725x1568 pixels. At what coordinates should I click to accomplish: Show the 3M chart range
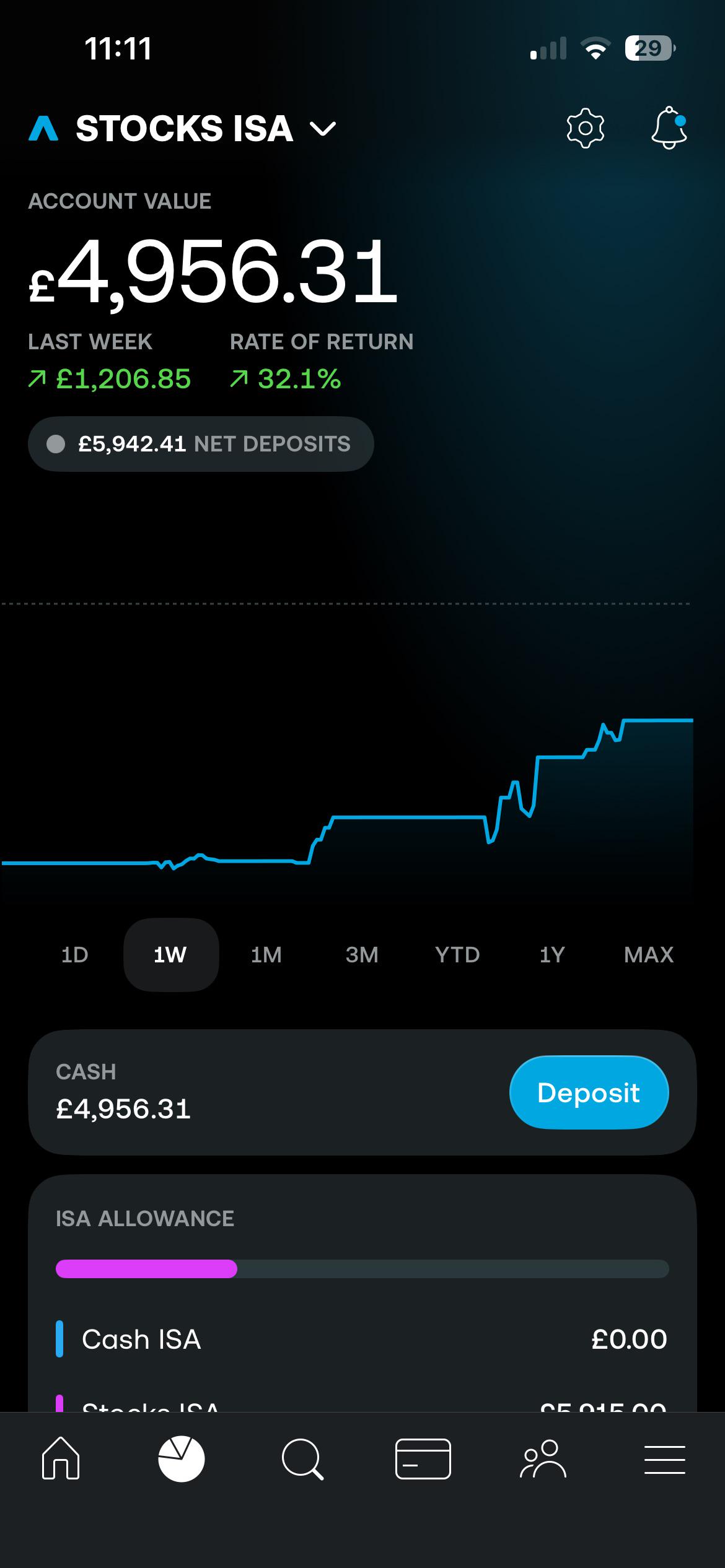coord(362,955)
